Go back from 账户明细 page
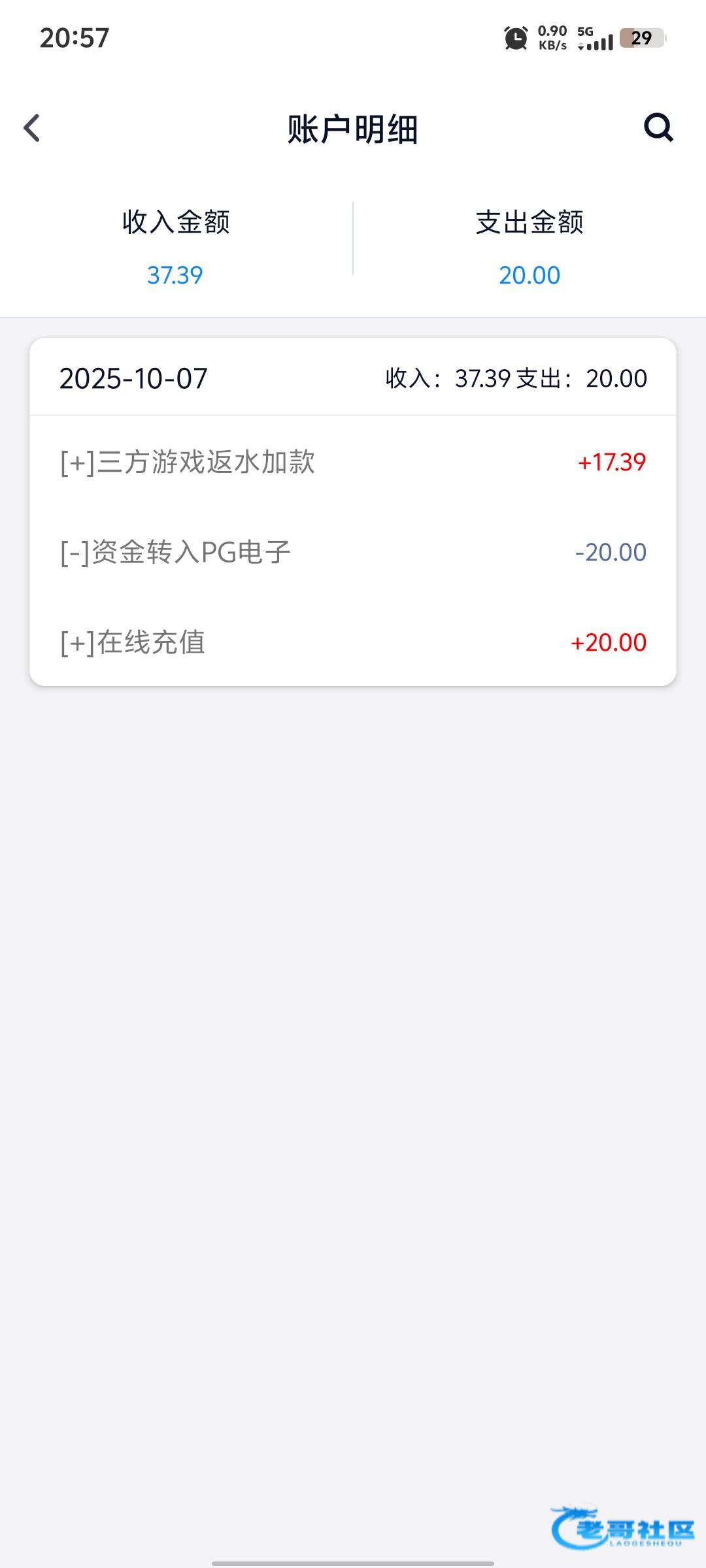The height and width of the screenshot is (1568, 706). click(x=32, y=128)
